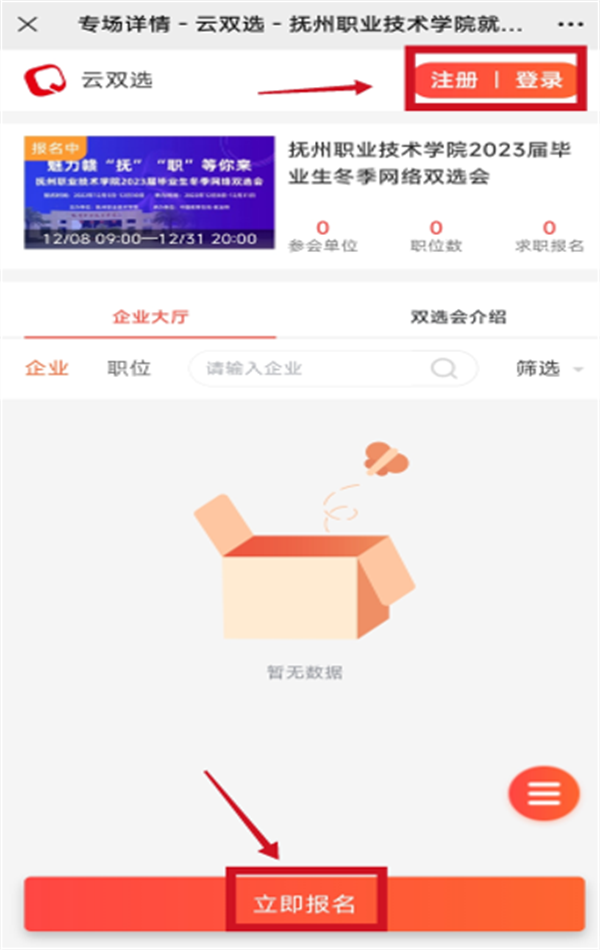Expand the 筛选 dropdown
This screenshot has width=600, height=950.
(x=548, y=368)
